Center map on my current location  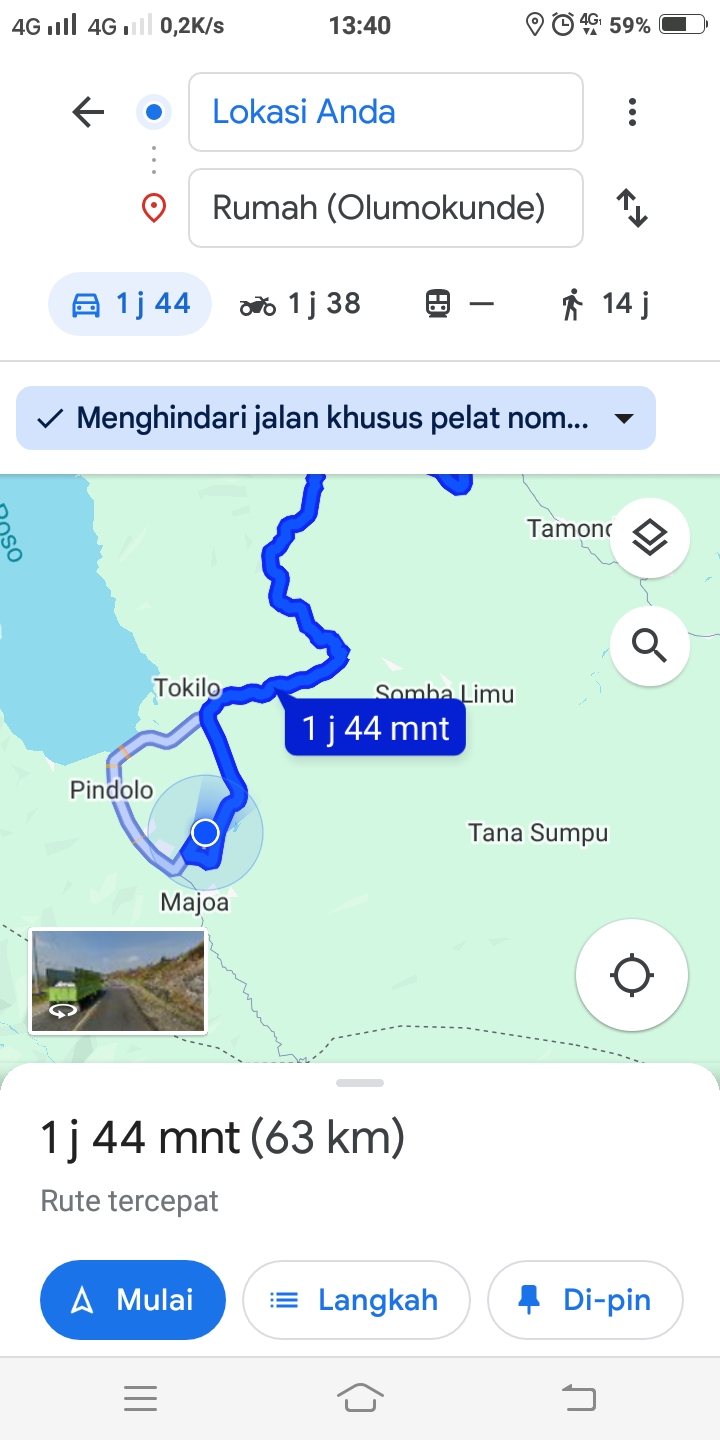click(x=632, y=975)
